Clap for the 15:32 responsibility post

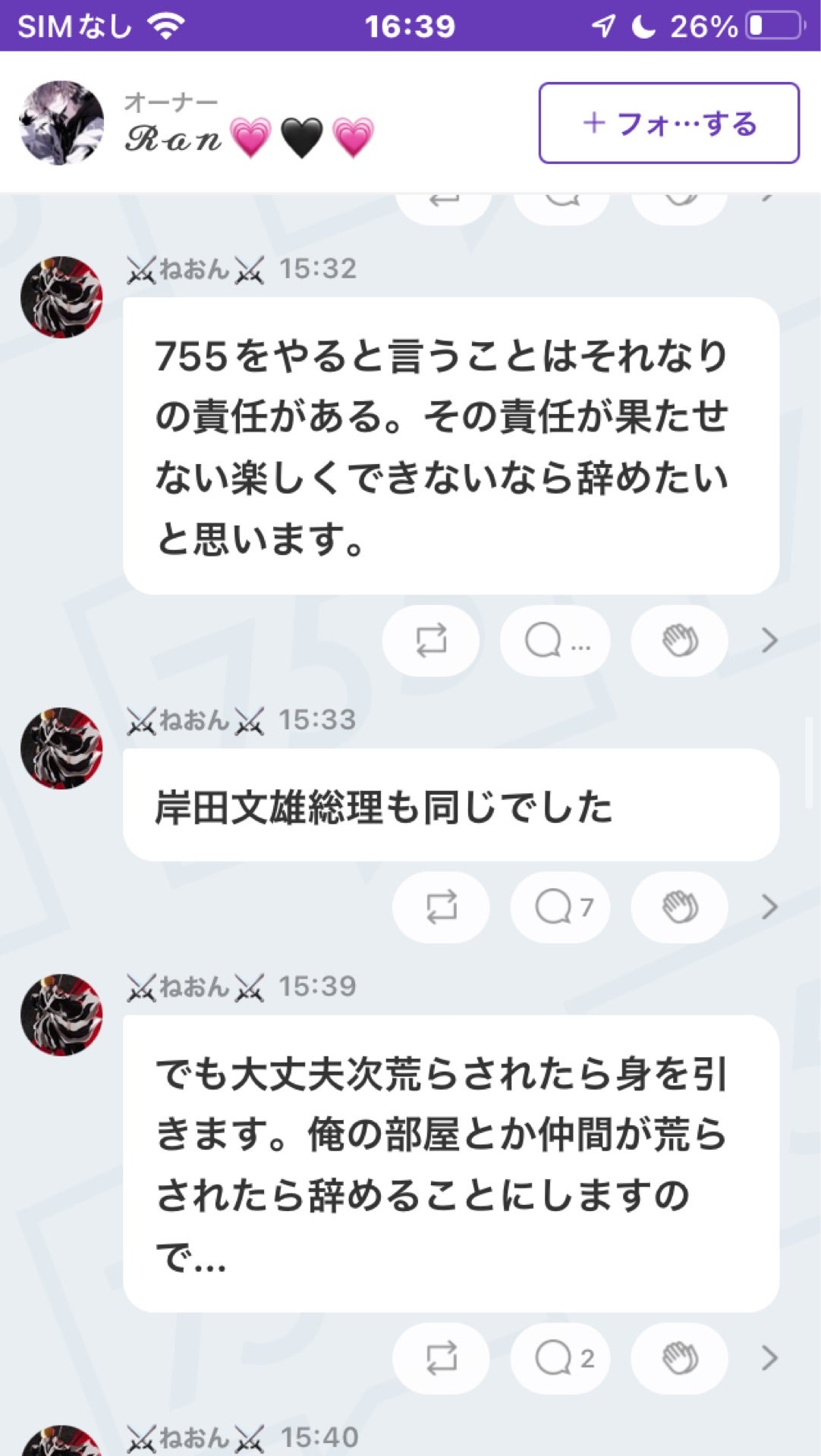pyautogui.click(x=678, y=641)
